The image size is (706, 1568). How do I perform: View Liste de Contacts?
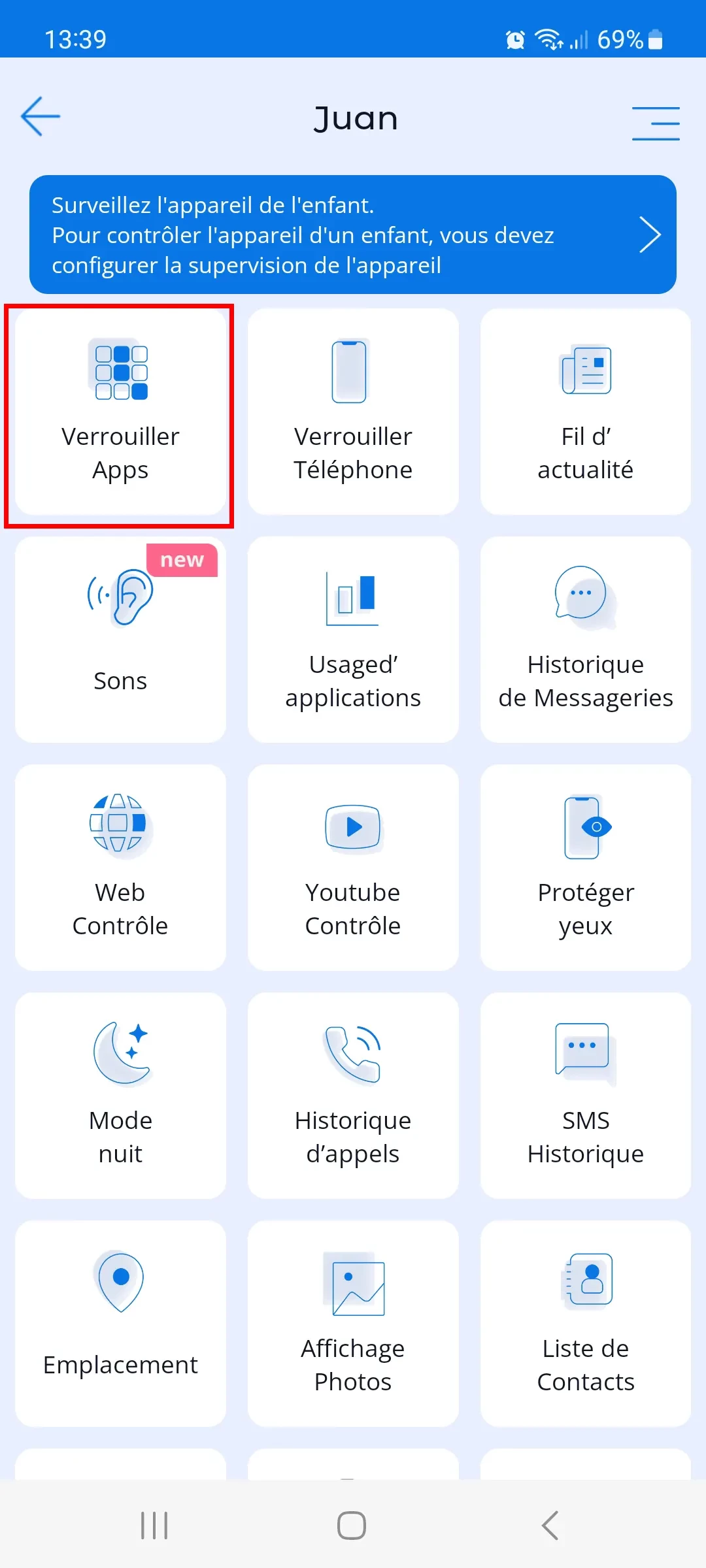[x=585, y=1324]
